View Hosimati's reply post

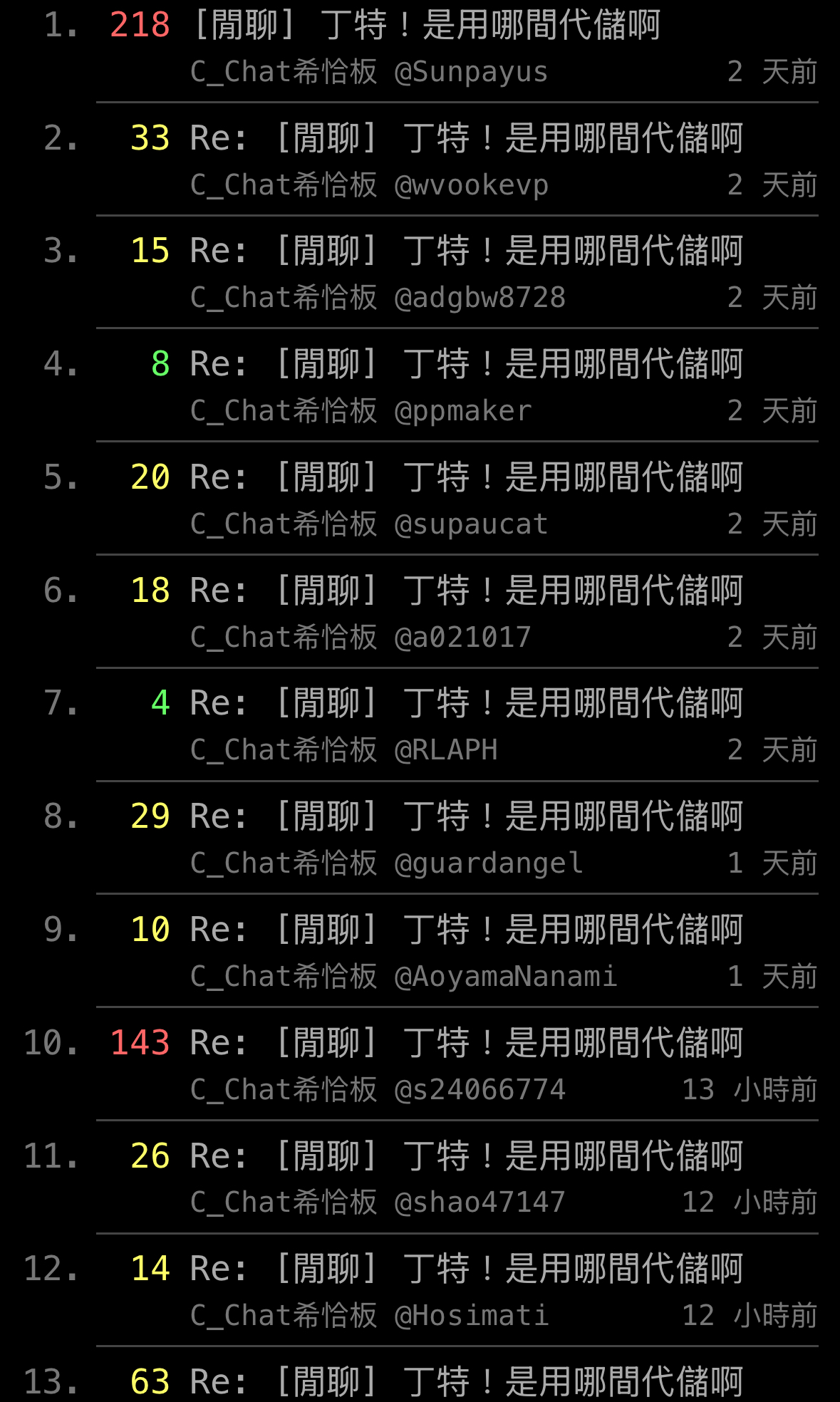coord(420,1291)
